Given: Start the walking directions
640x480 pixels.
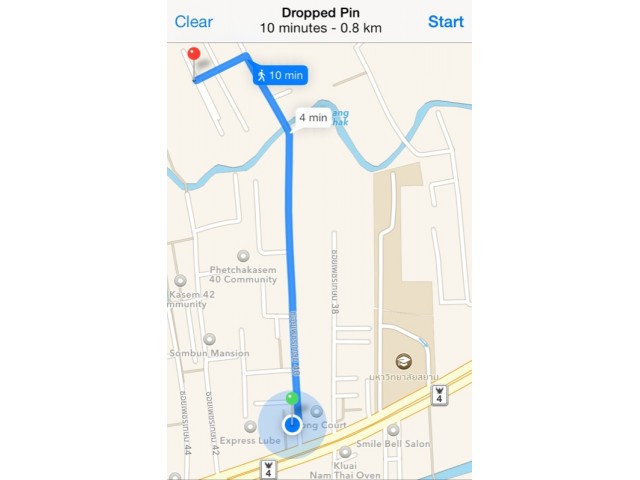Looking at the screenshot, I should click(445, 22).
